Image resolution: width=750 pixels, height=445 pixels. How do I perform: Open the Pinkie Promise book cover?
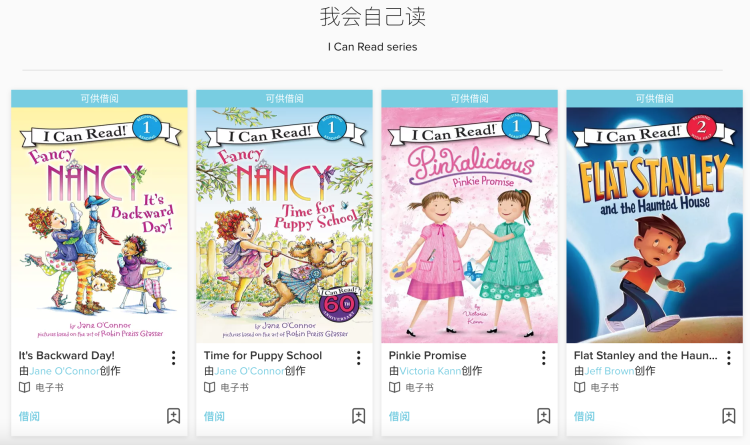coord(469,222)
